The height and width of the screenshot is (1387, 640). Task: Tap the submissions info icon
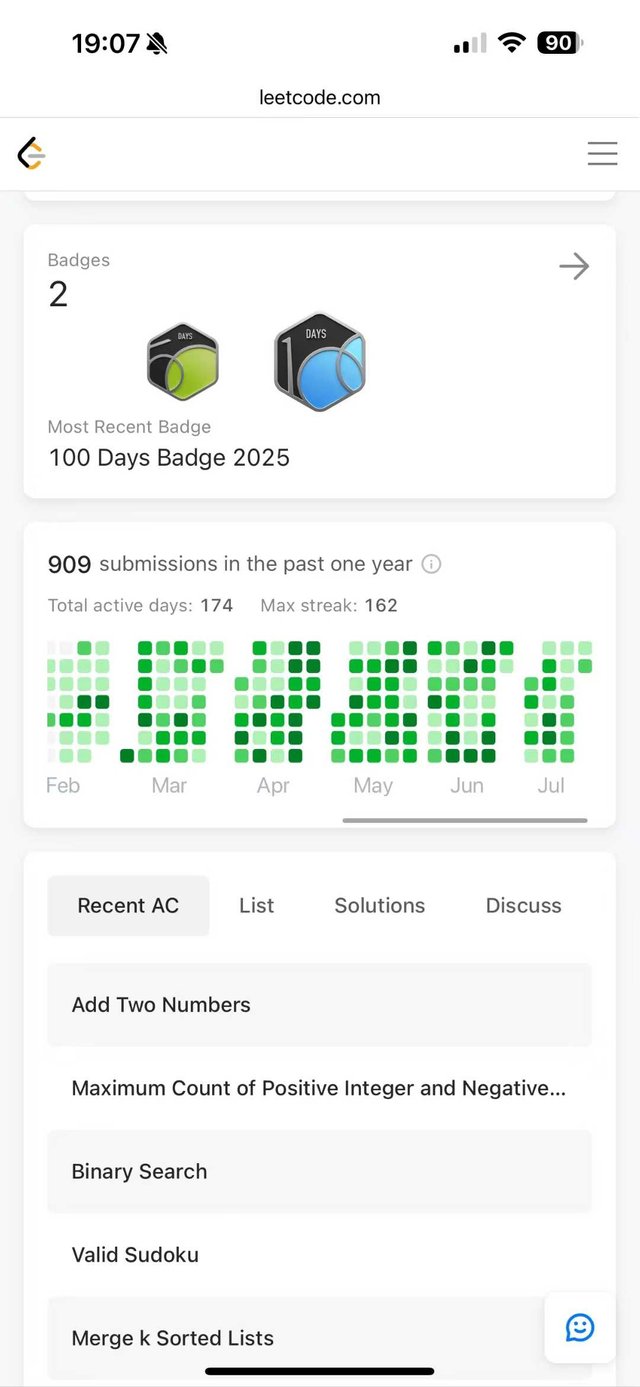431,564
